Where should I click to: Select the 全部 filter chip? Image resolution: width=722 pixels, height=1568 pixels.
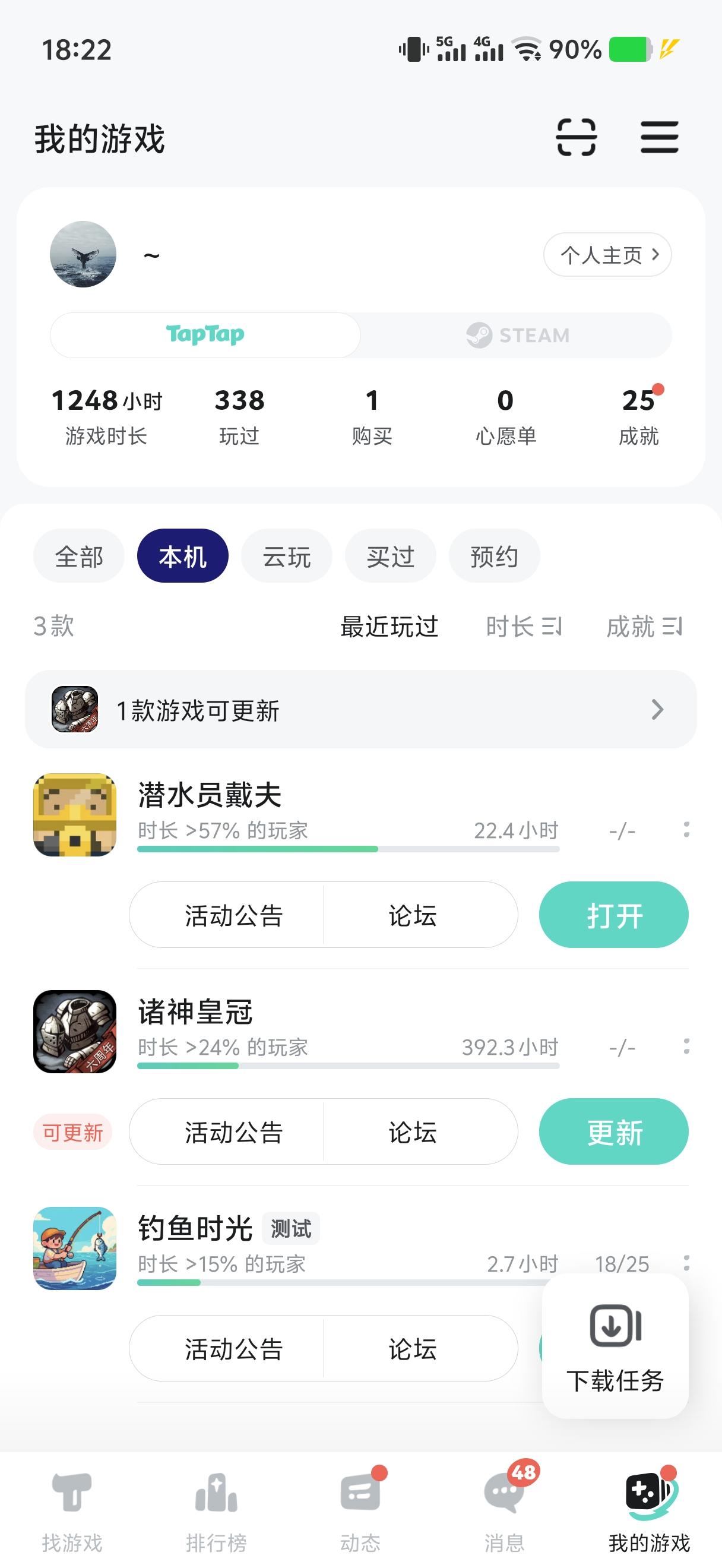click(x=79, y=557)
